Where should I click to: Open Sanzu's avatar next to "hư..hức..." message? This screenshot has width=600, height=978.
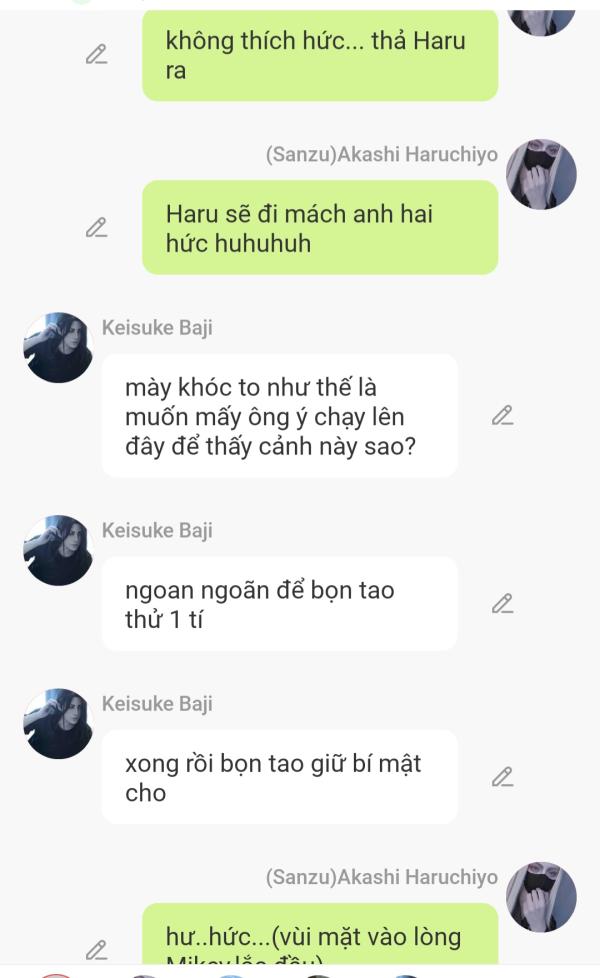541,897
